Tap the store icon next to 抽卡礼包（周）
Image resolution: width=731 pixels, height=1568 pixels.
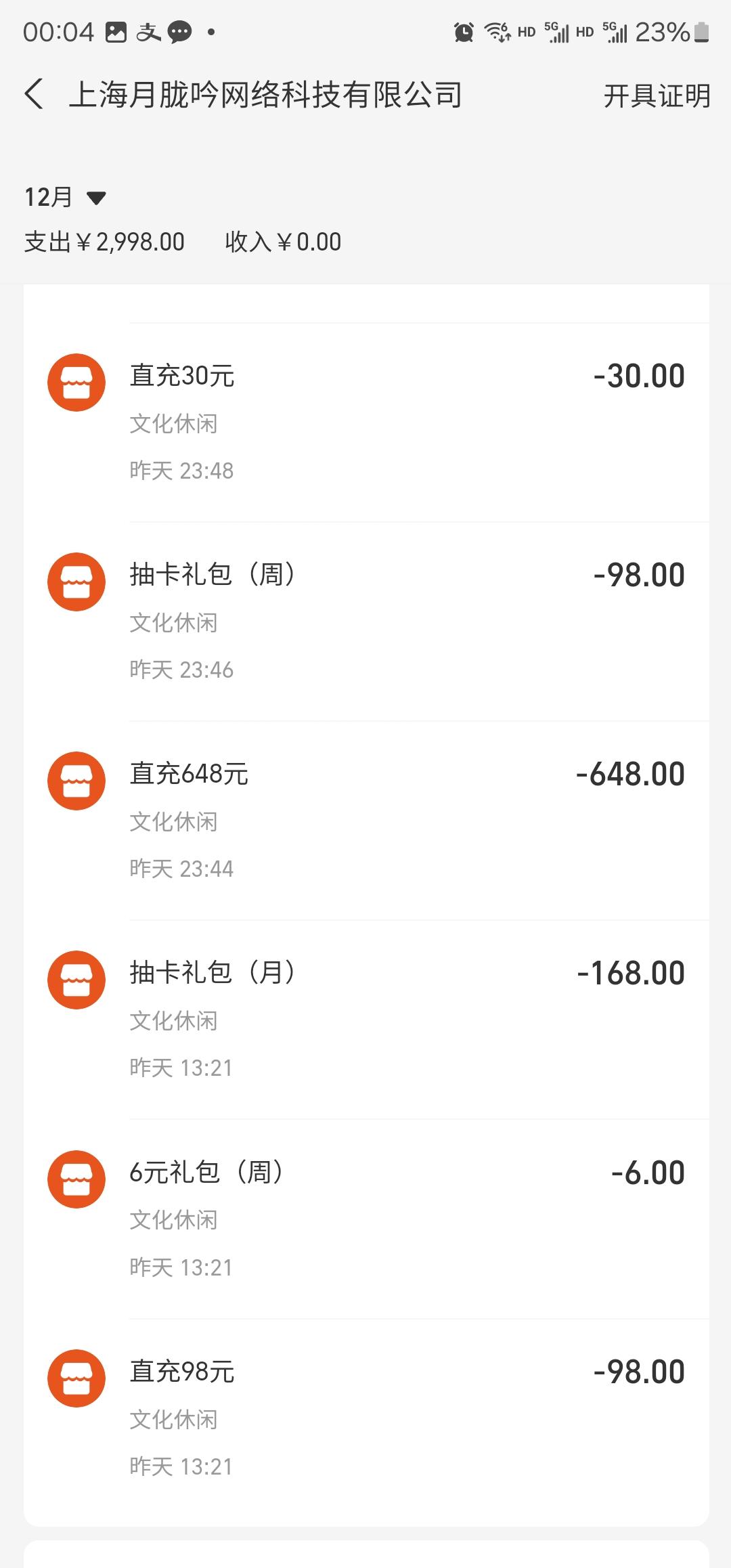coord(77,581)
